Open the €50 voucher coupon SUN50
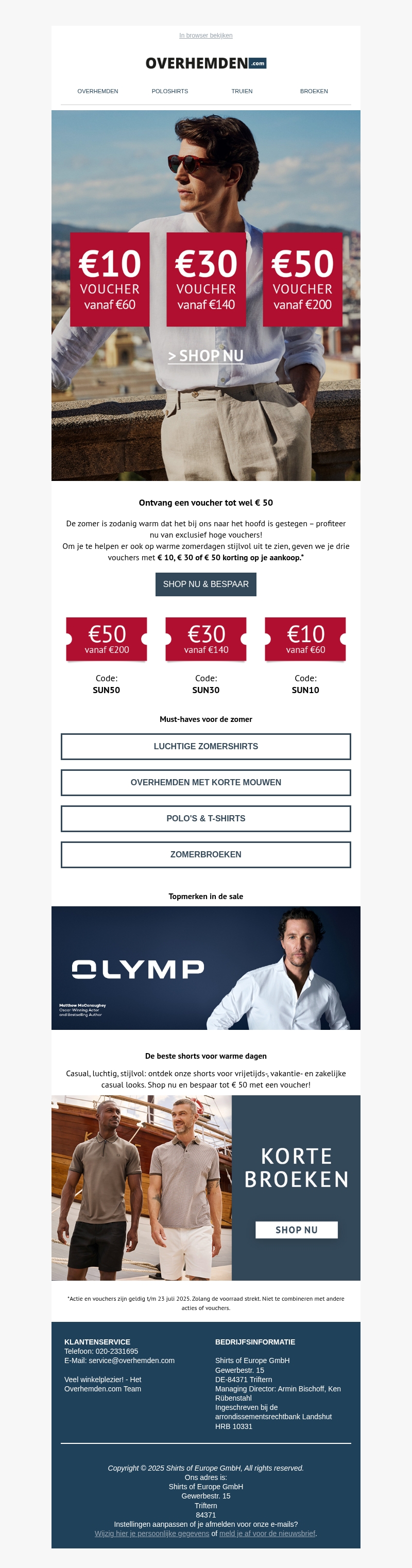412x1568 pixels. point(107,639)
